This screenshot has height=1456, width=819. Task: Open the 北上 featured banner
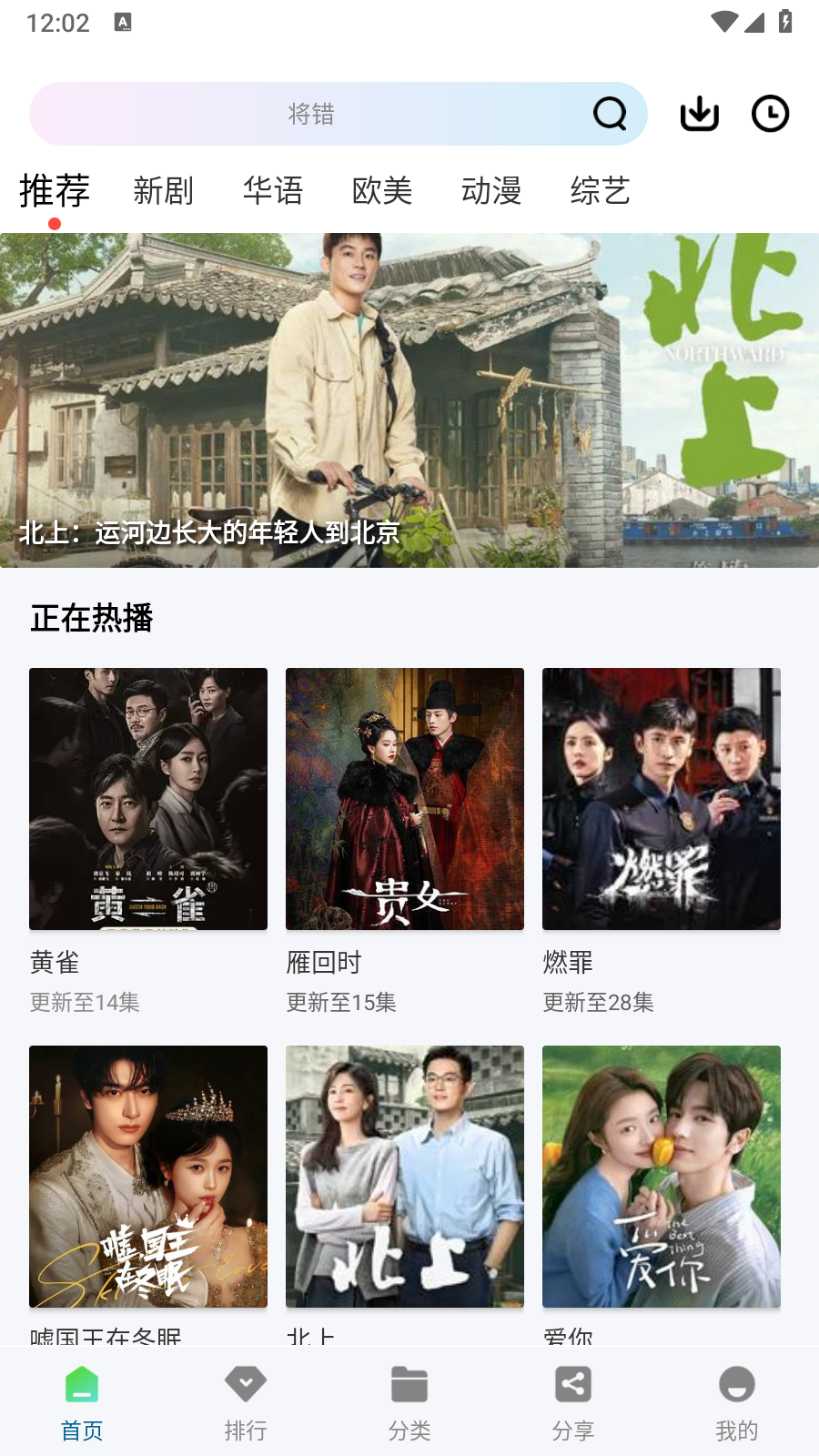(x=409, y=400)
